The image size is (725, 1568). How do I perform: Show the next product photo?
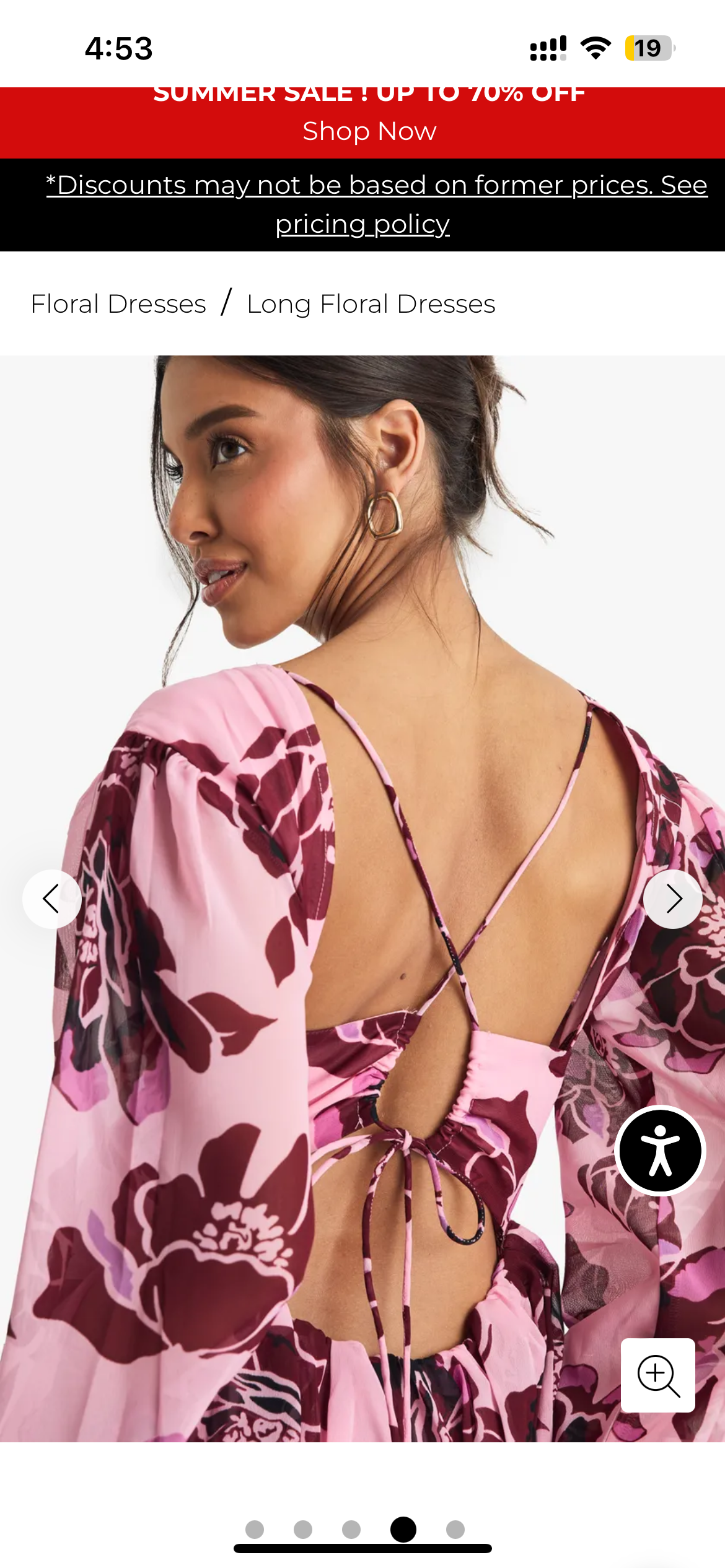[x=673, y=899]
